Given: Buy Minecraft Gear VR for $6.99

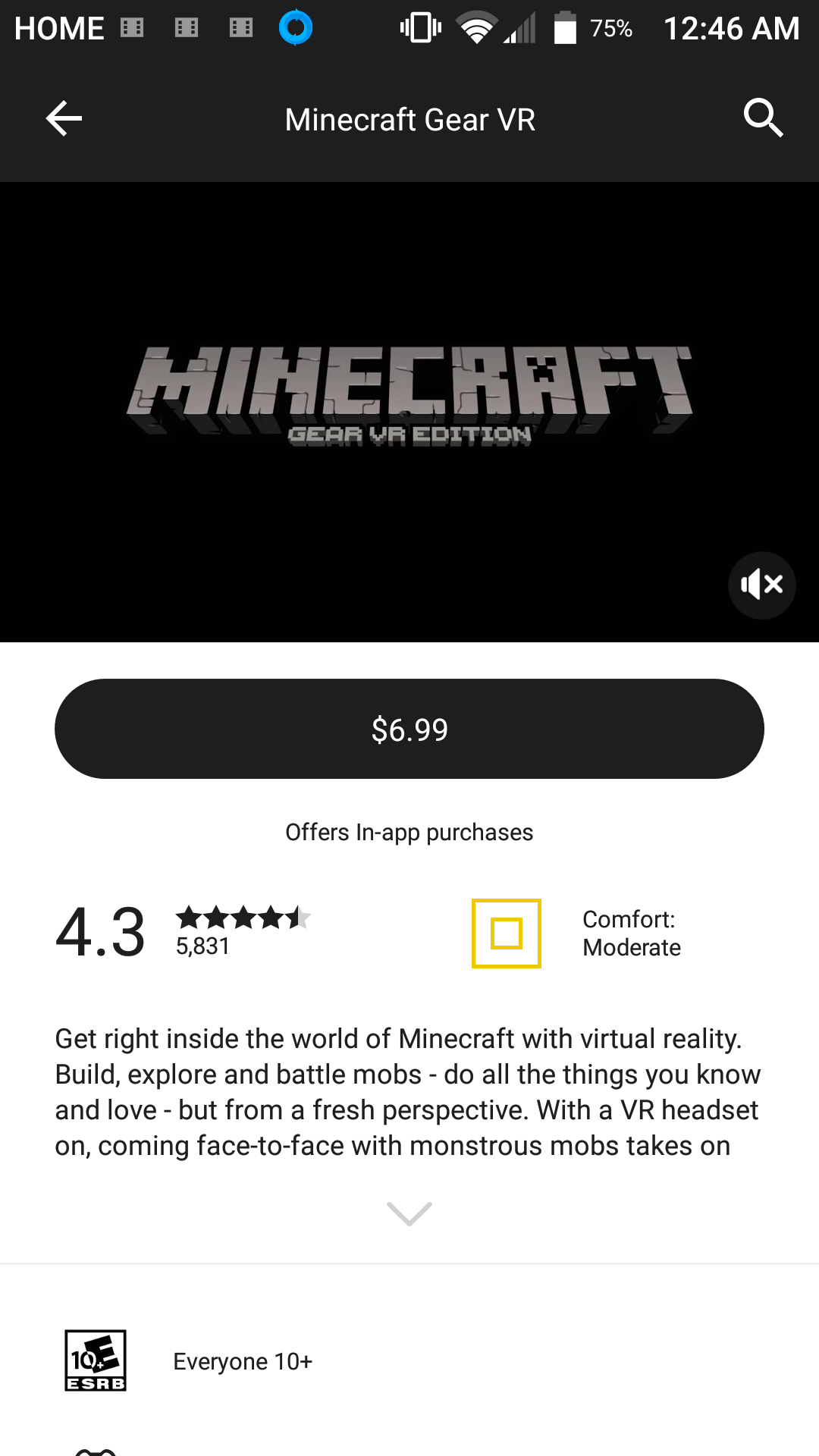Looking at the screenshot, I should [409, 729].
